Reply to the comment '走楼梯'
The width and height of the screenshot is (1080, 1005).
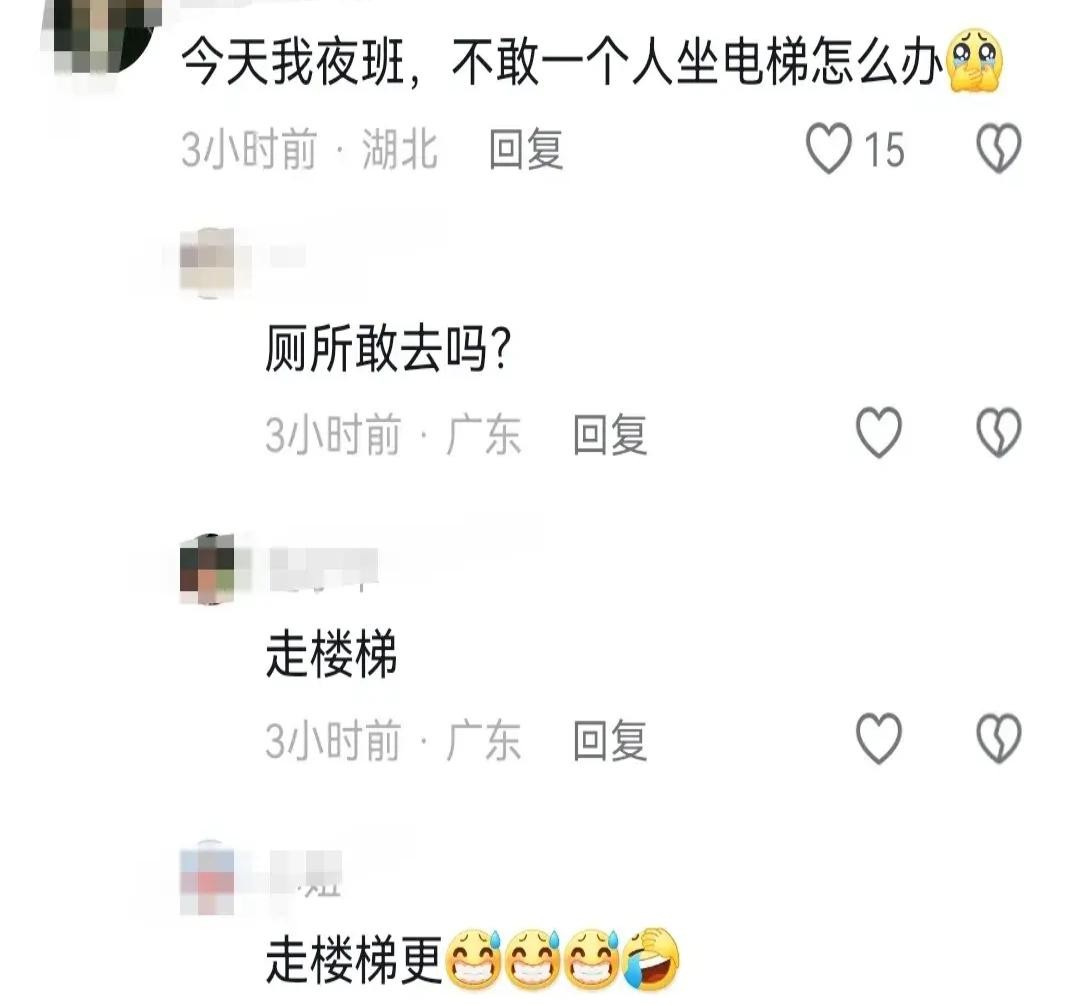point(610,741)
